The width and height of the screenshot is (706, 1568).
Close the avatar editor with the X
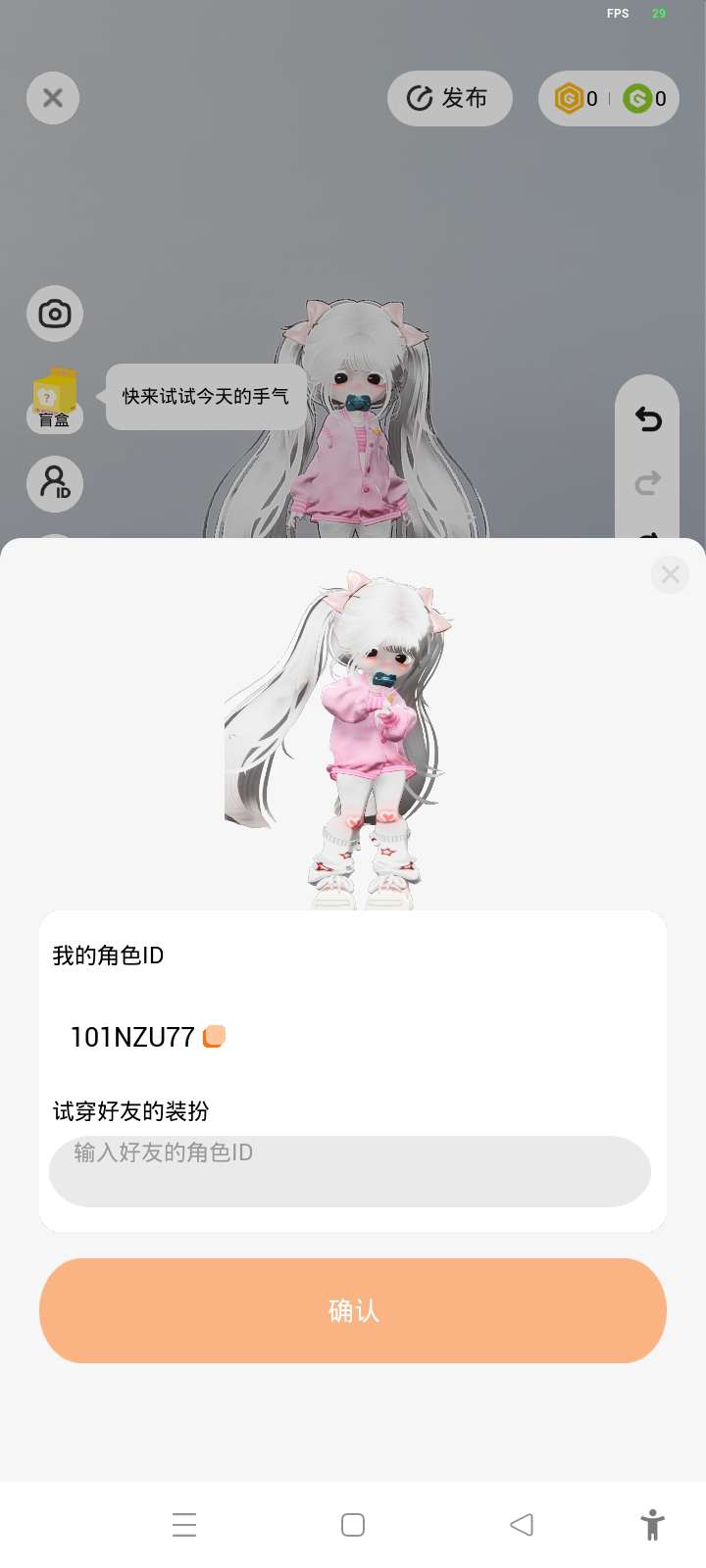53,98
